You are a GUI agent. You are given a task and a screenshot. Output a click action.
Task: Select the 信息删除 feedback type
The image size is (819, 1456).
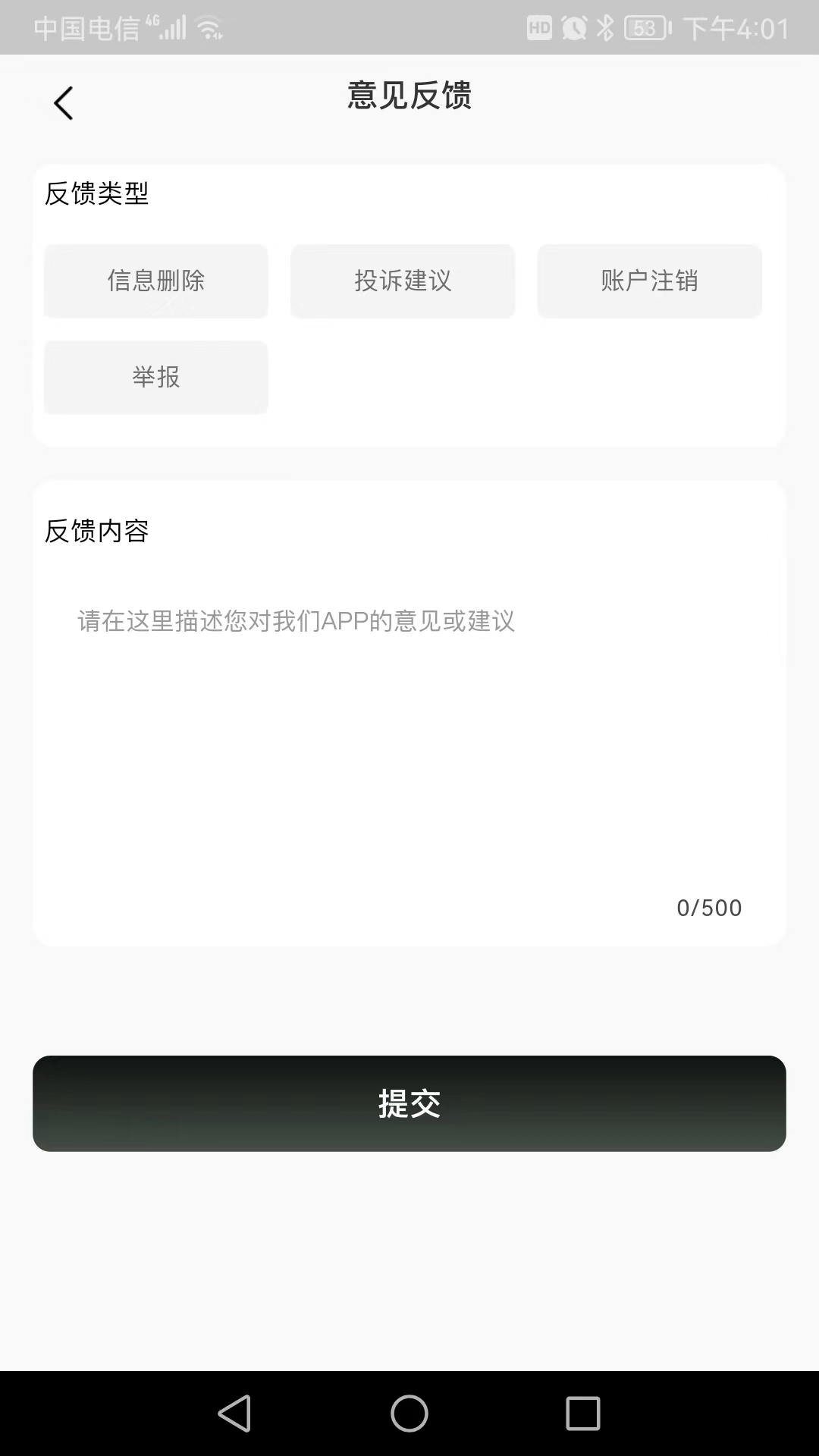(155, 281)
